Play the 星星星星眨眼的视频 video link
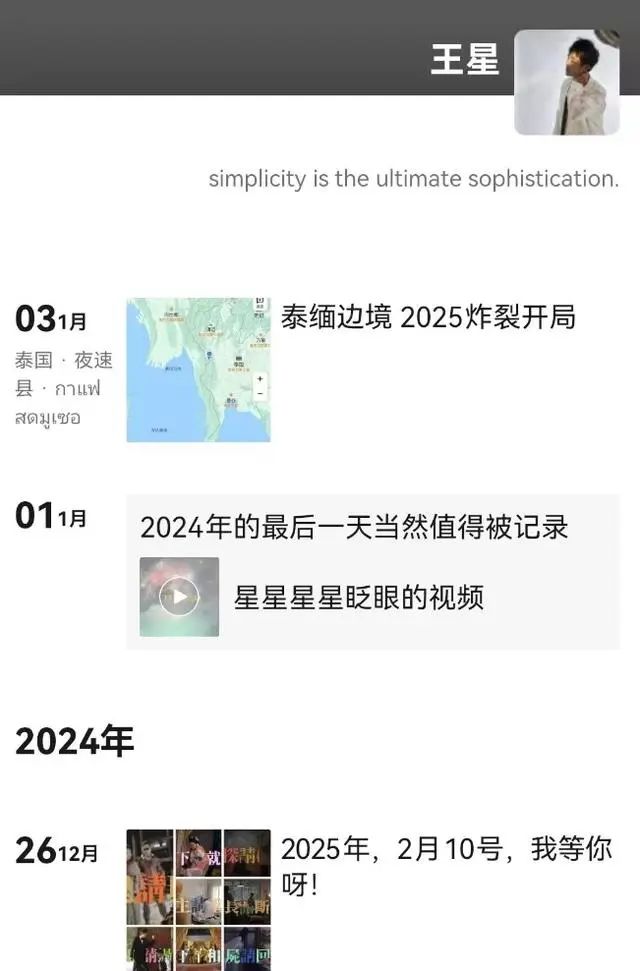 [179, 597]
